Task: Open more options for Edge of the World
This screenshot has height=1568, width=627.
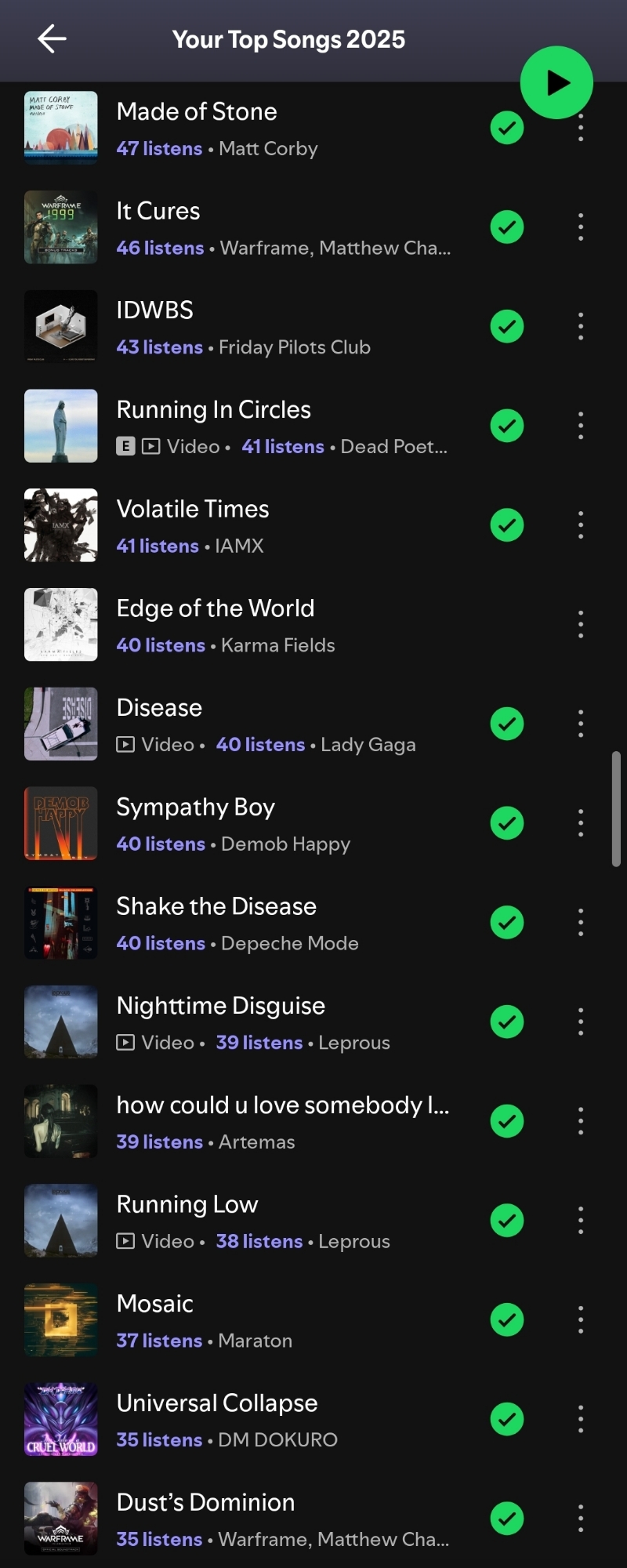Action: point(581,624)
